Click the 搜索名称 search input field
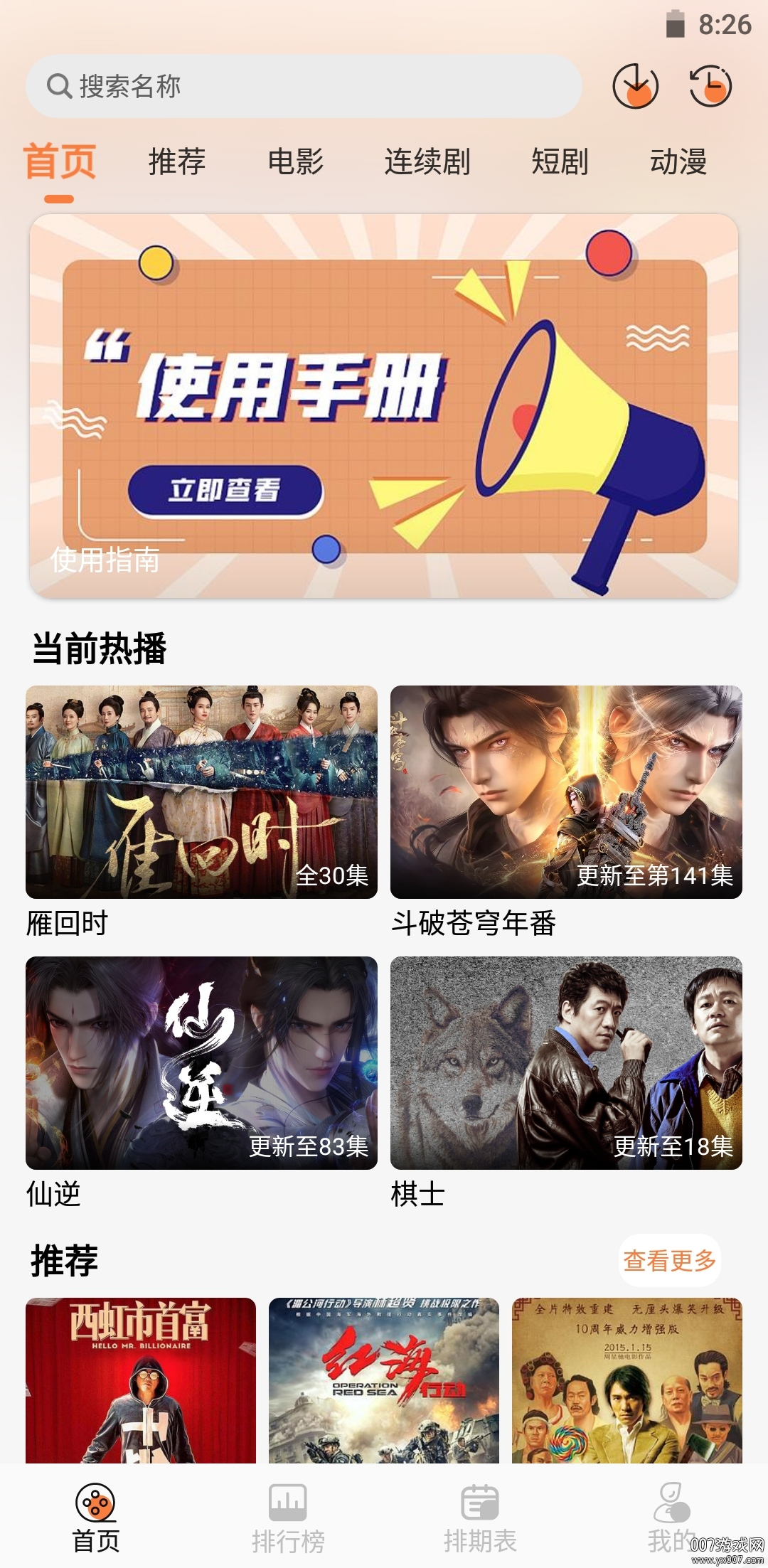This screenshot has width=768, height=1568. 284,85
